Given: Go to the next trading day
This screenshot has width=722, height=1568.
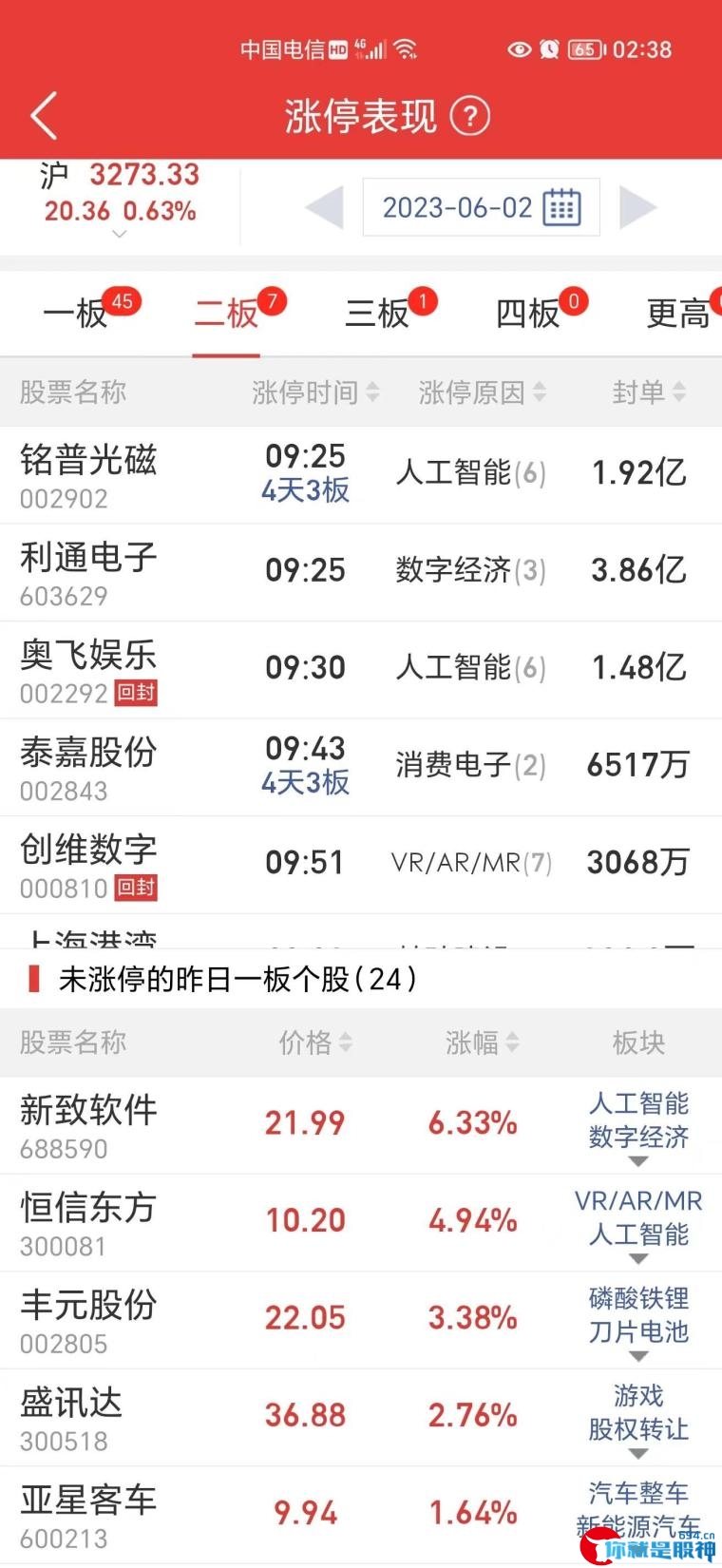Looking at the screenshot, I should [x=637, y=207].
